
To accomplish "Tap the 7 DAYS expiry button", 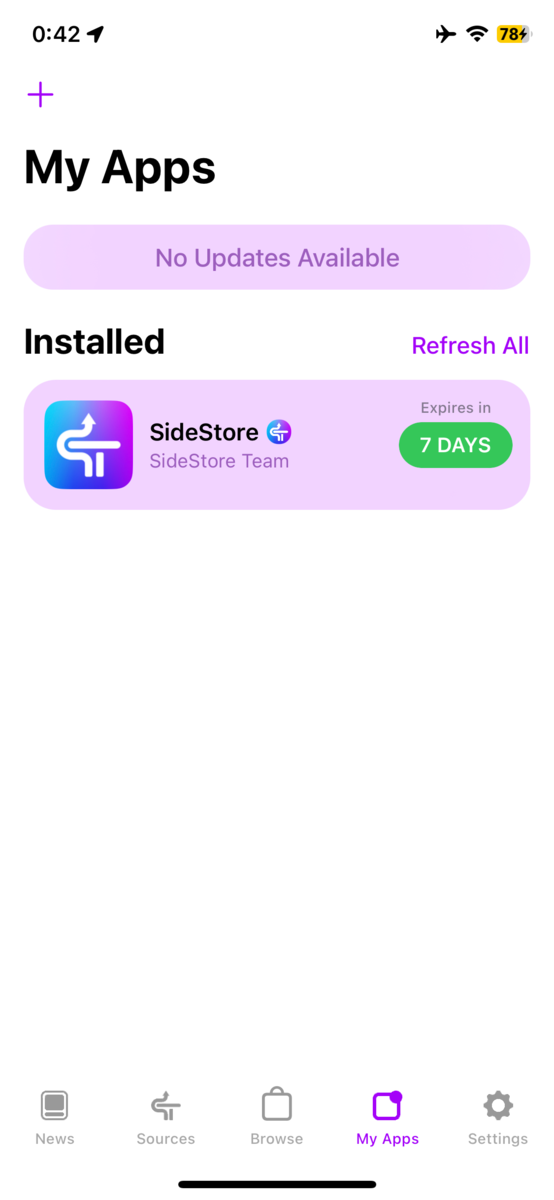I will pyautogui.click(x=456, y=445).
